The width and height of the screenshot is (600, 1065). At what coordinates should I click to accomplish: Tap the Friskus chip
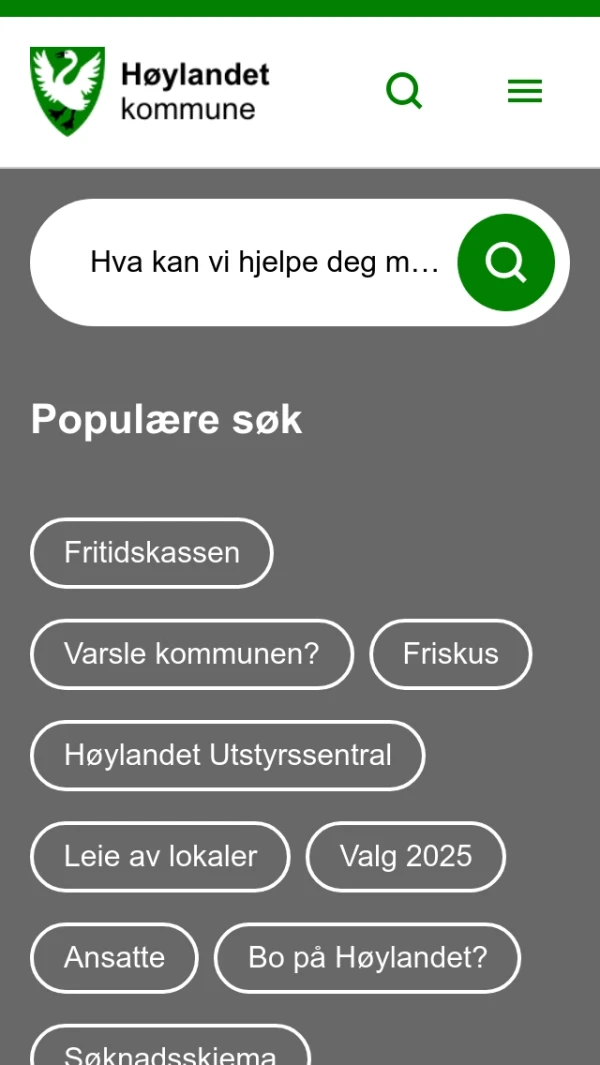tap(450, 654)
